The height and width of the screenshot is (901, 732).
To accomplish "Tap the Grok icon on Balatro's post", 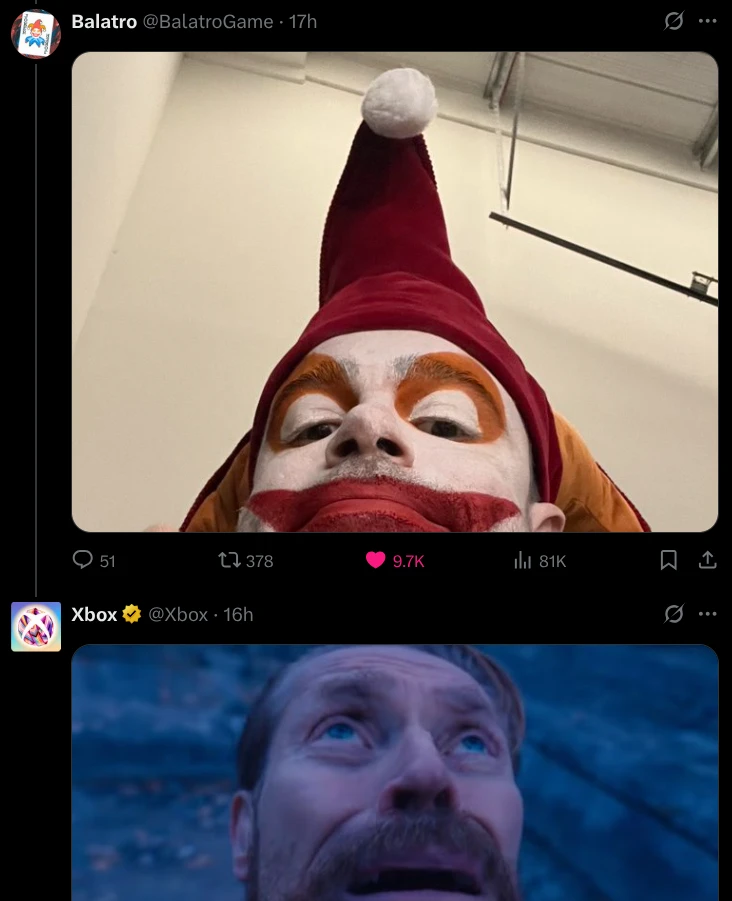I will click(x=674, y=21).
